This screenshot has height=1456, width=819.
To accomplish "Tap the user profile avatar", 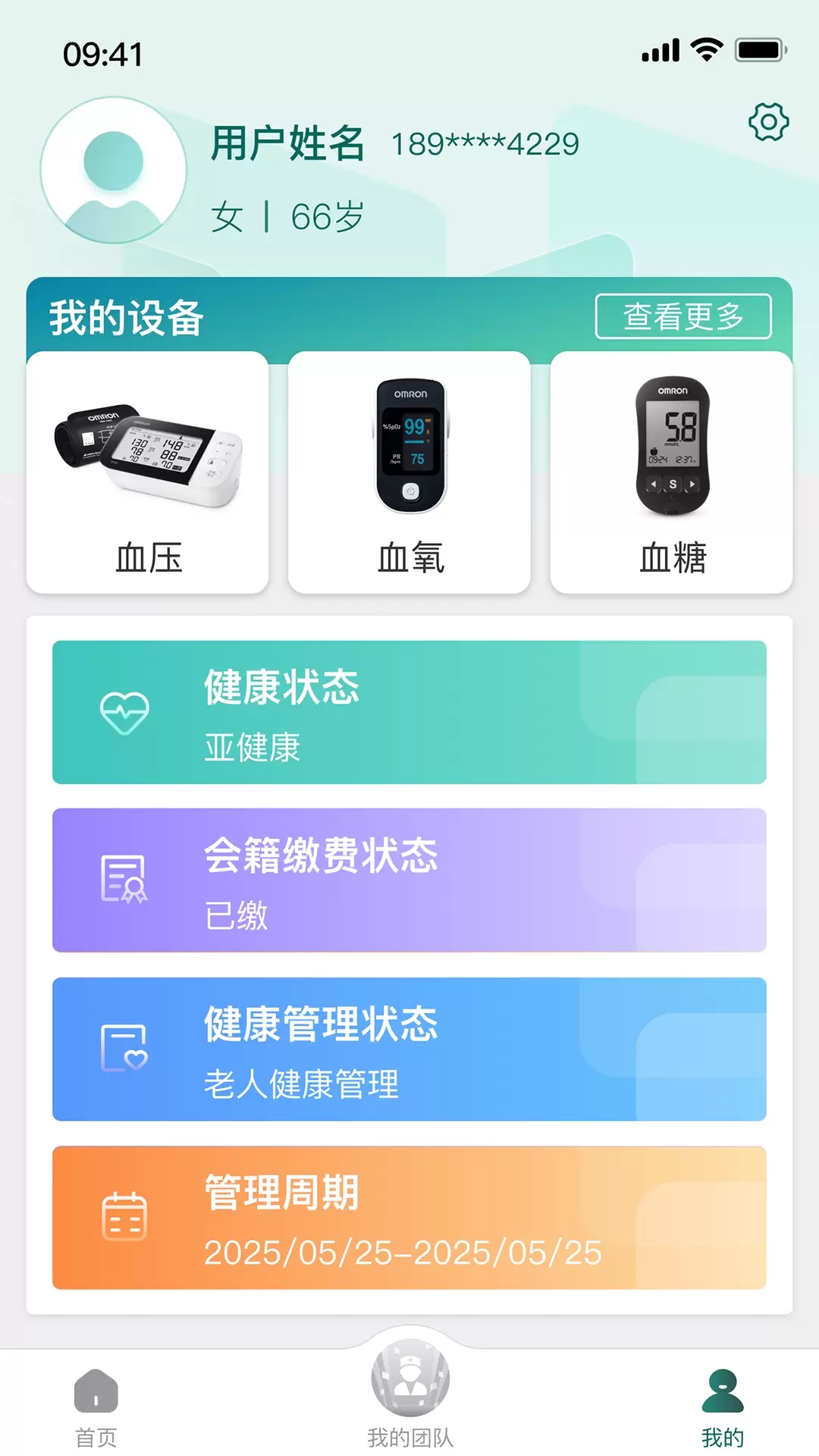I will (114, 171).
